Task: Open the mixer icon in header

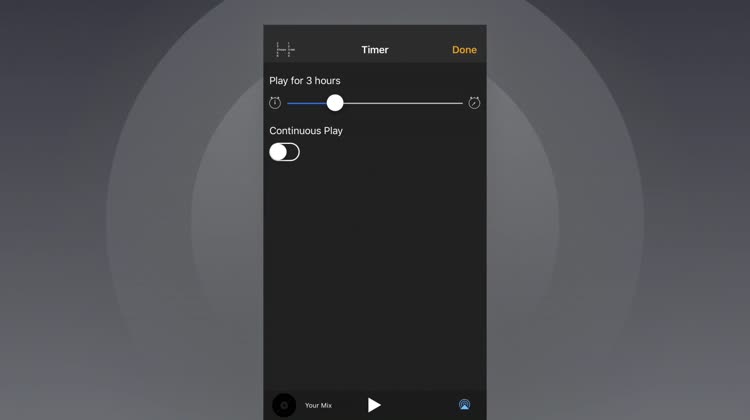Action: point(285,50)
